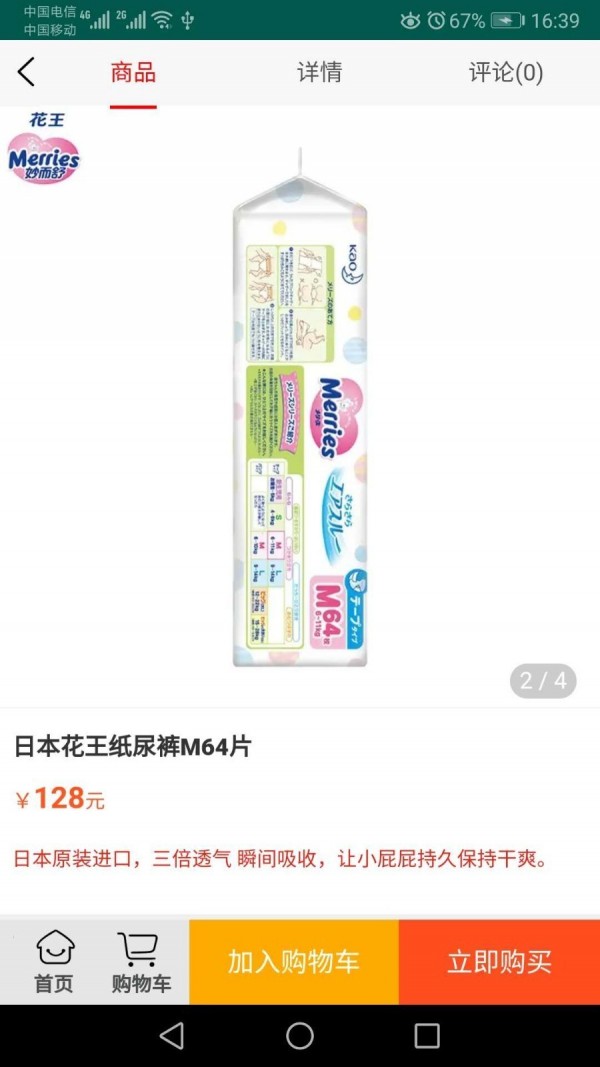
Task: Switch to the 详情 tab
Action: 319,72
